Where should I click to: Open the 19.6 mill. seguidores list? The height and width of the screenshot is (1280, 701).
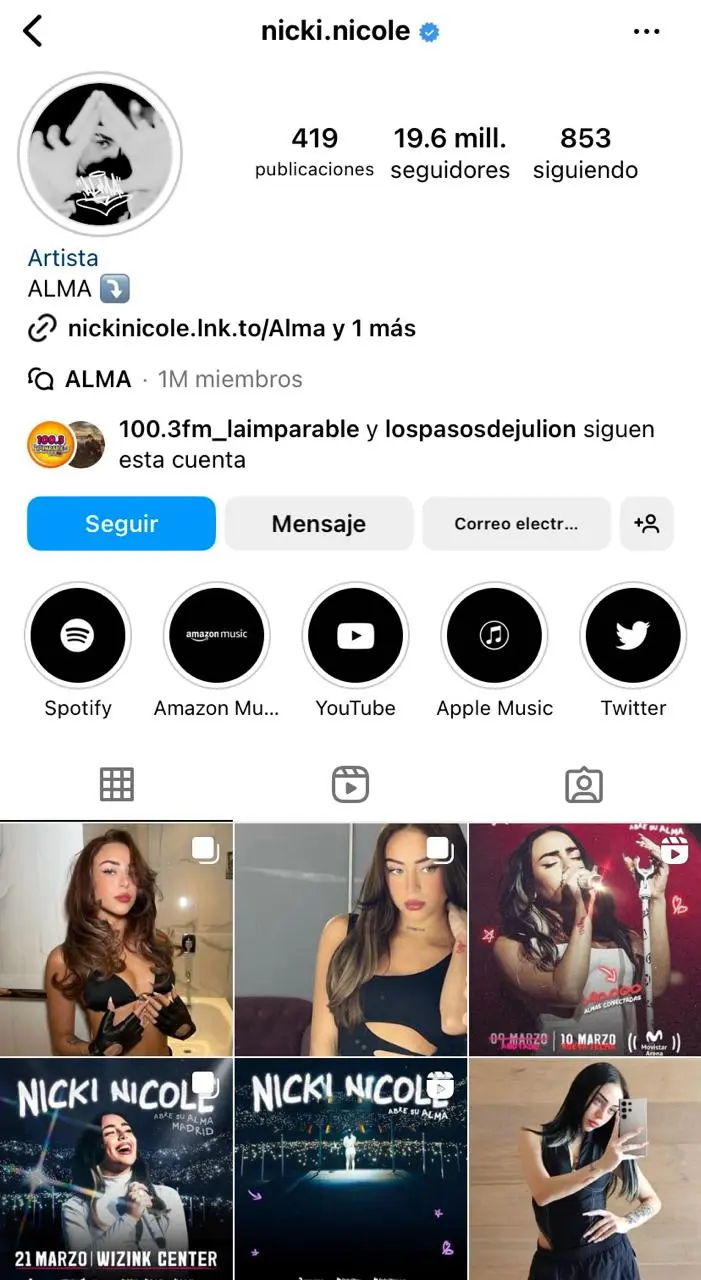click(450, 153)
